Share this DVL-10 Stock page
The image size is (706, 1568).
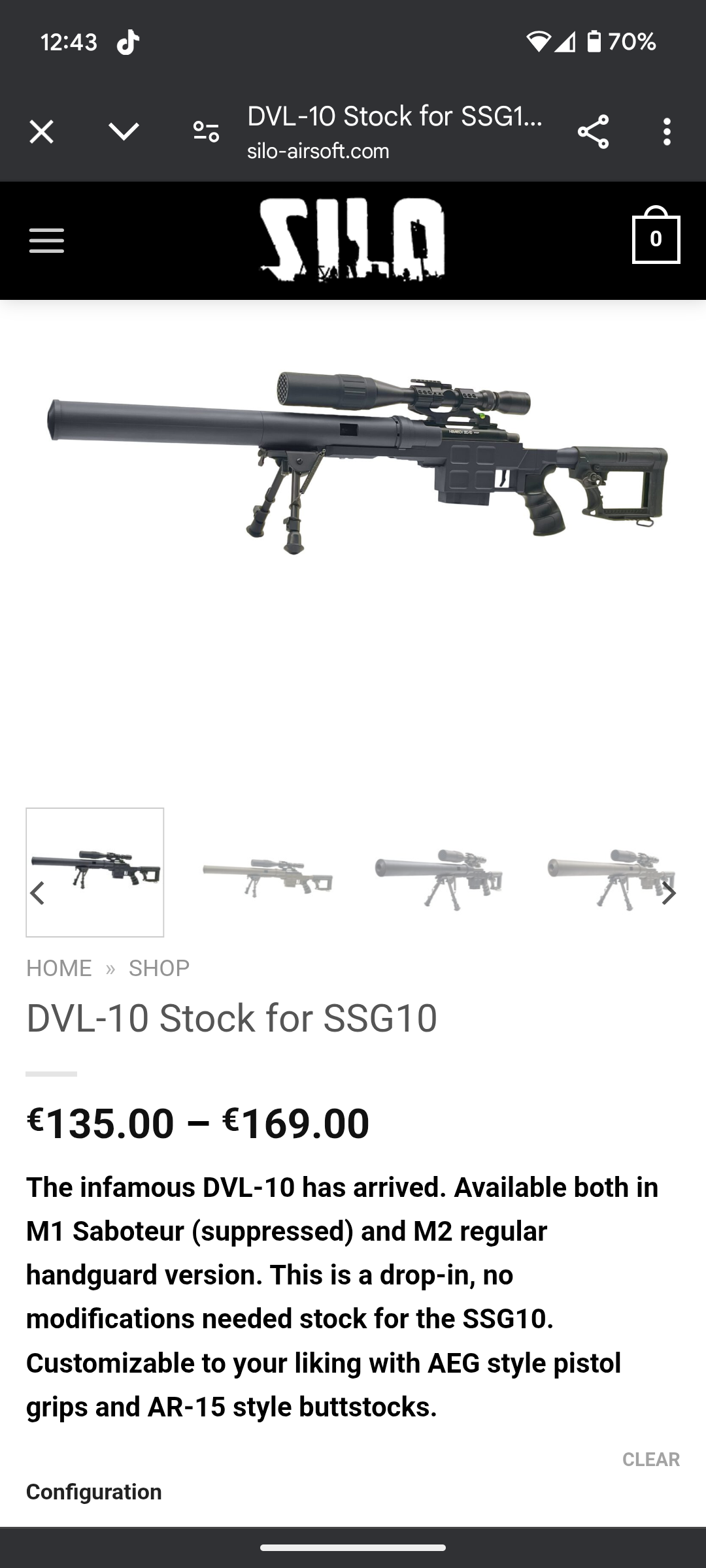pos(593,132)
